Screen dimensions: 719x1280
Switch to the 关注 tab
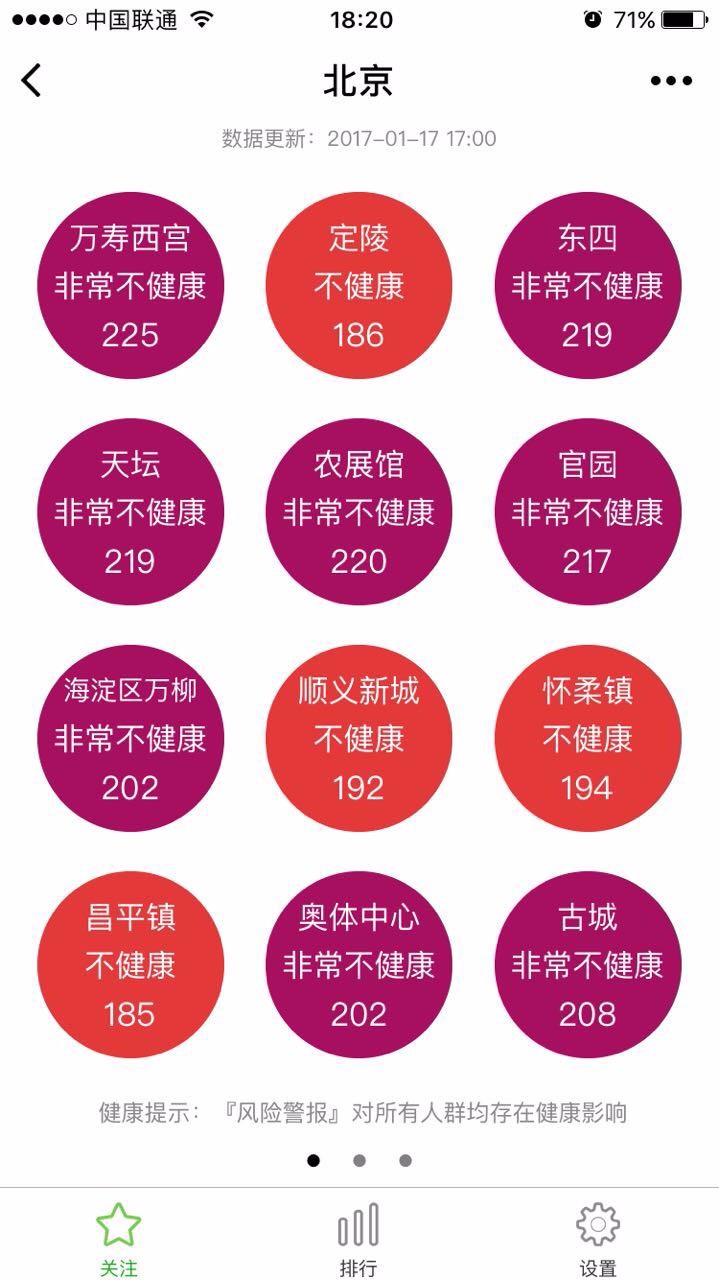tap(119, 1238)
